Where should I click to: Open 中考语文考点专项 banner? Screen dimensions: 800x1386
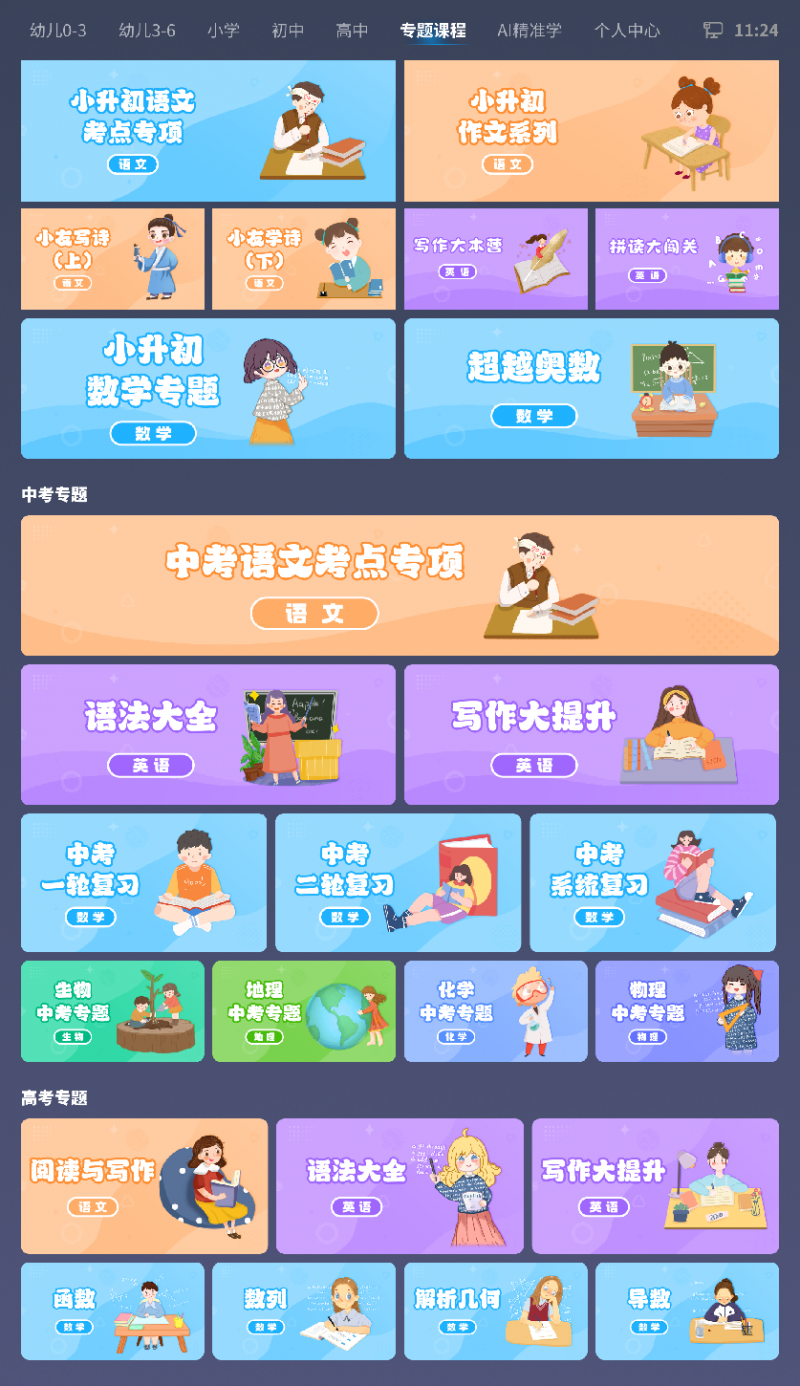(400, 585)
